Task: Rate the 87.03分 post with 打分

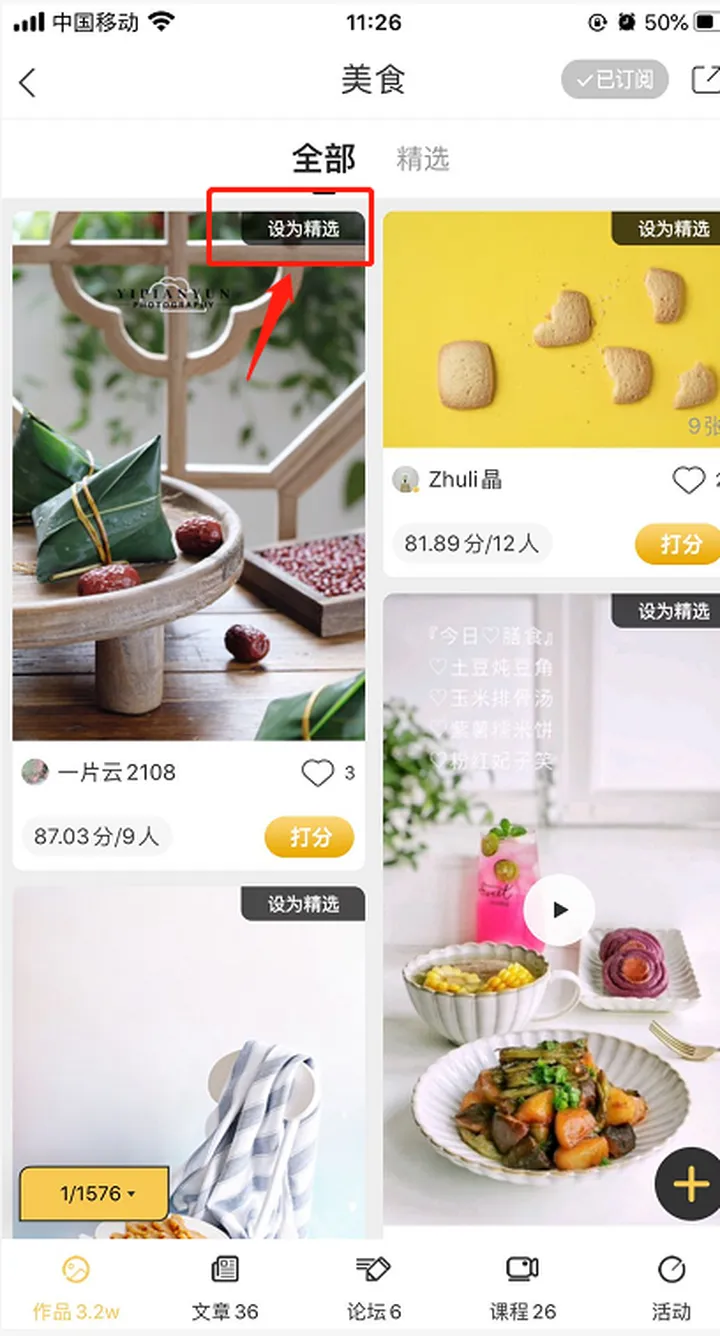Action: (309, 837)
